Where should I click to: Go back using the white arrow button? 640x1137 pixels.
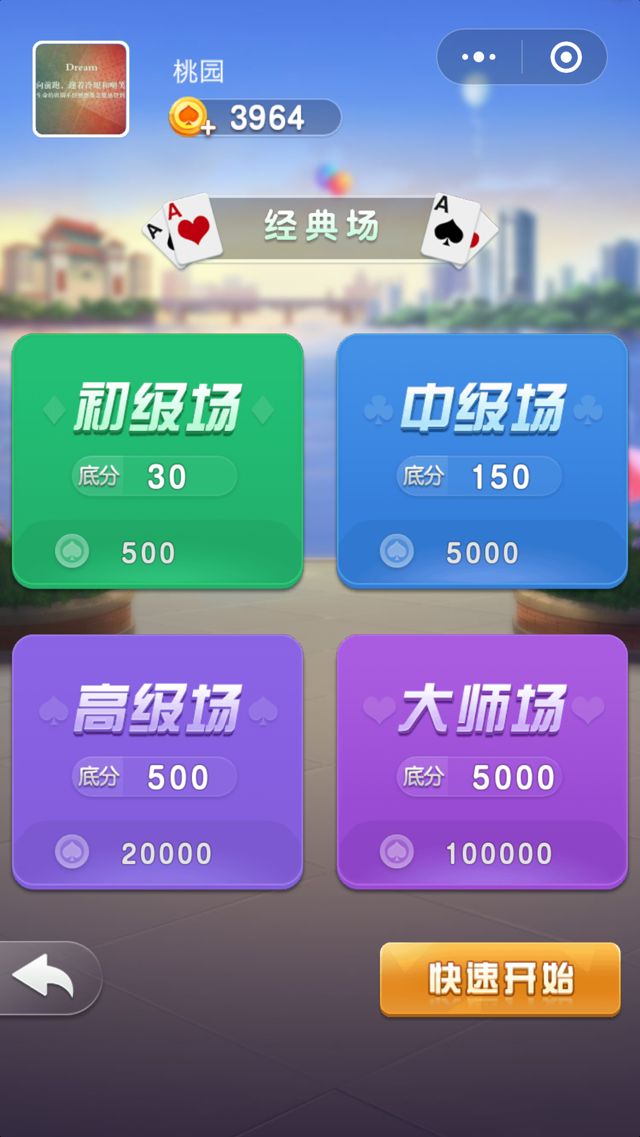click(x=45, y=977)
